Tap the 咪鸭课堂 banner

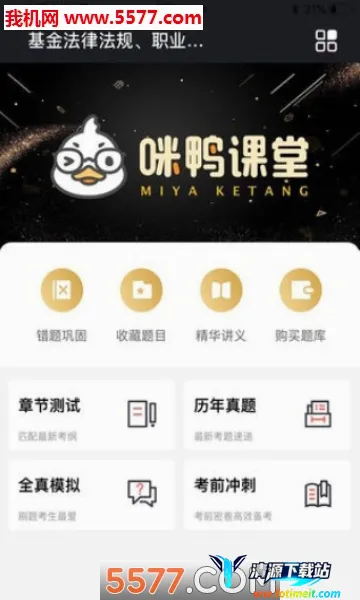tap(180, 152)
